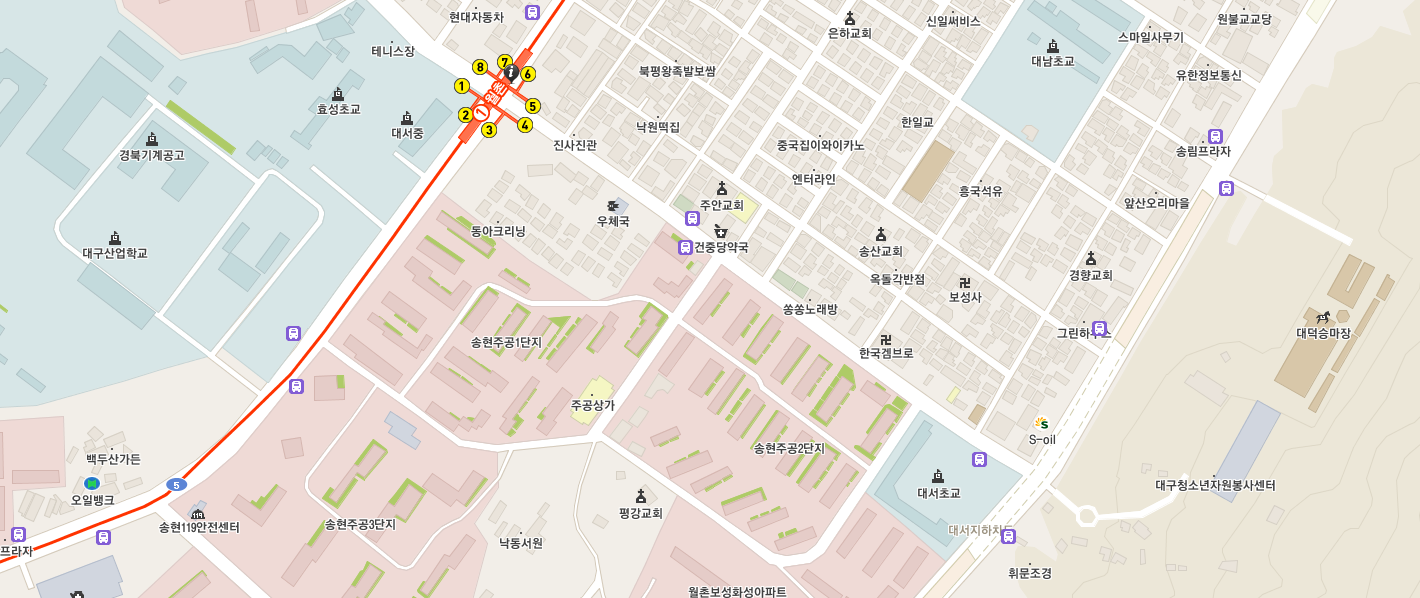The height and width of the screenshot is (598, 1420).
Task: Select subway exit 1 marker
Action: coord(462,86)
